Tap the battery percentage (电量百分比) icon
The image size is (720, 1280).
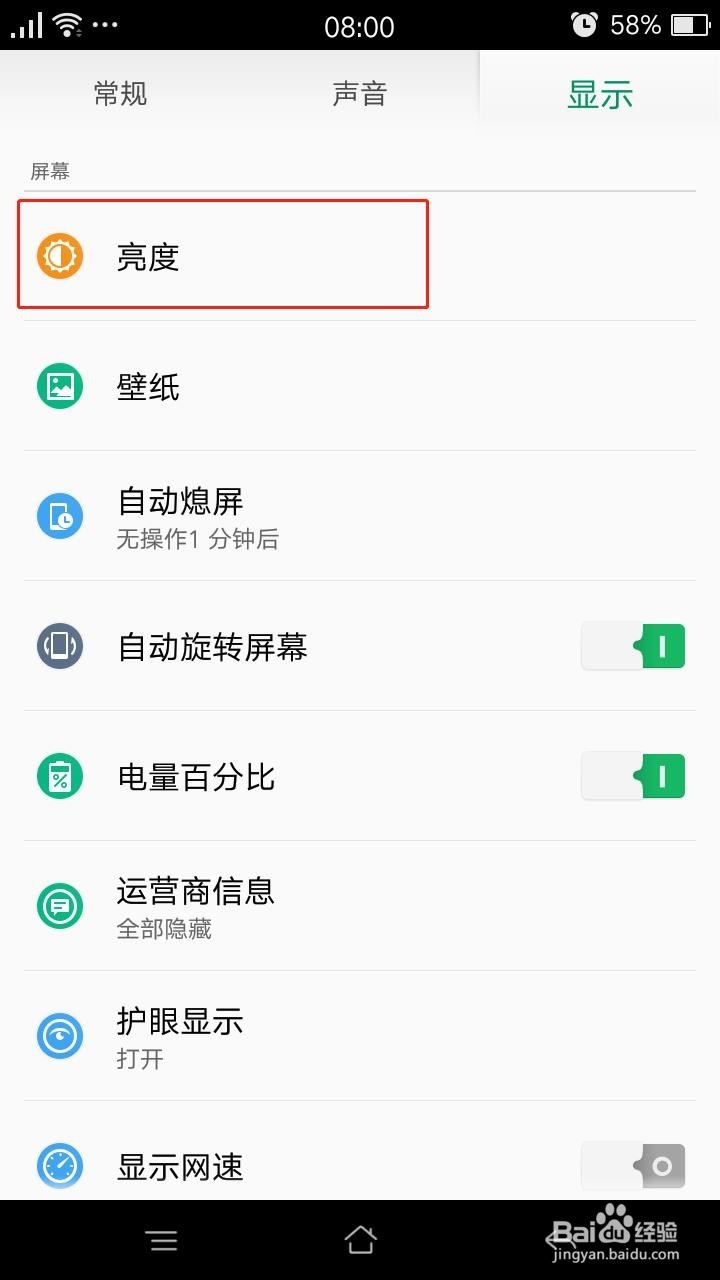tap(60, 776)
